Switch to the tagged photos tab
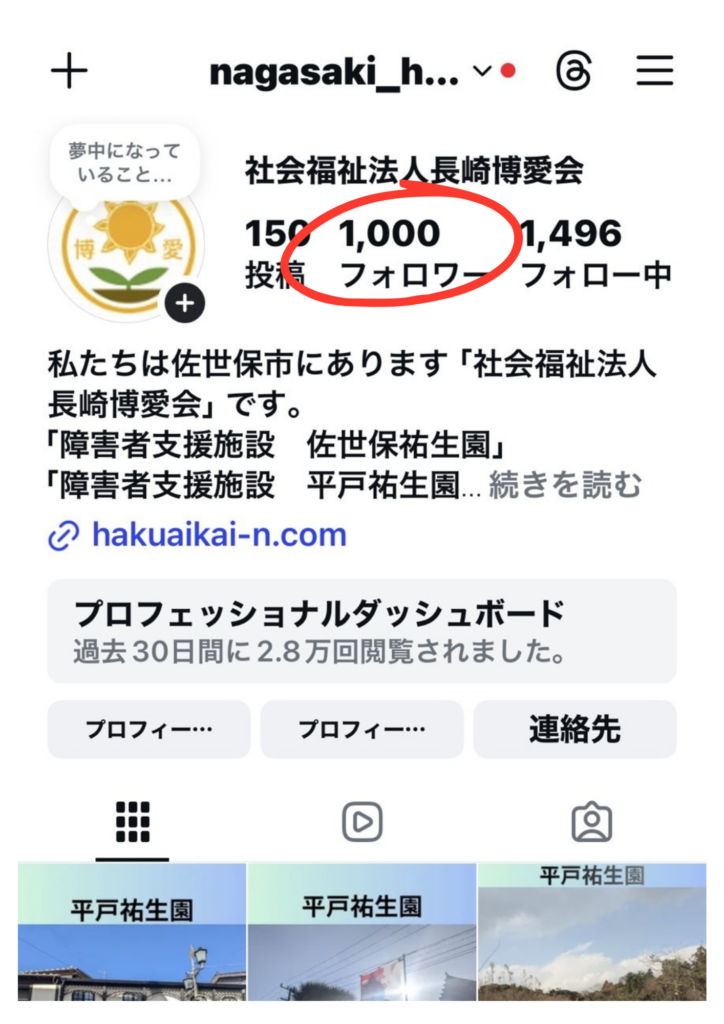Viewport: 724px width, 1024px height. [591, 823]
